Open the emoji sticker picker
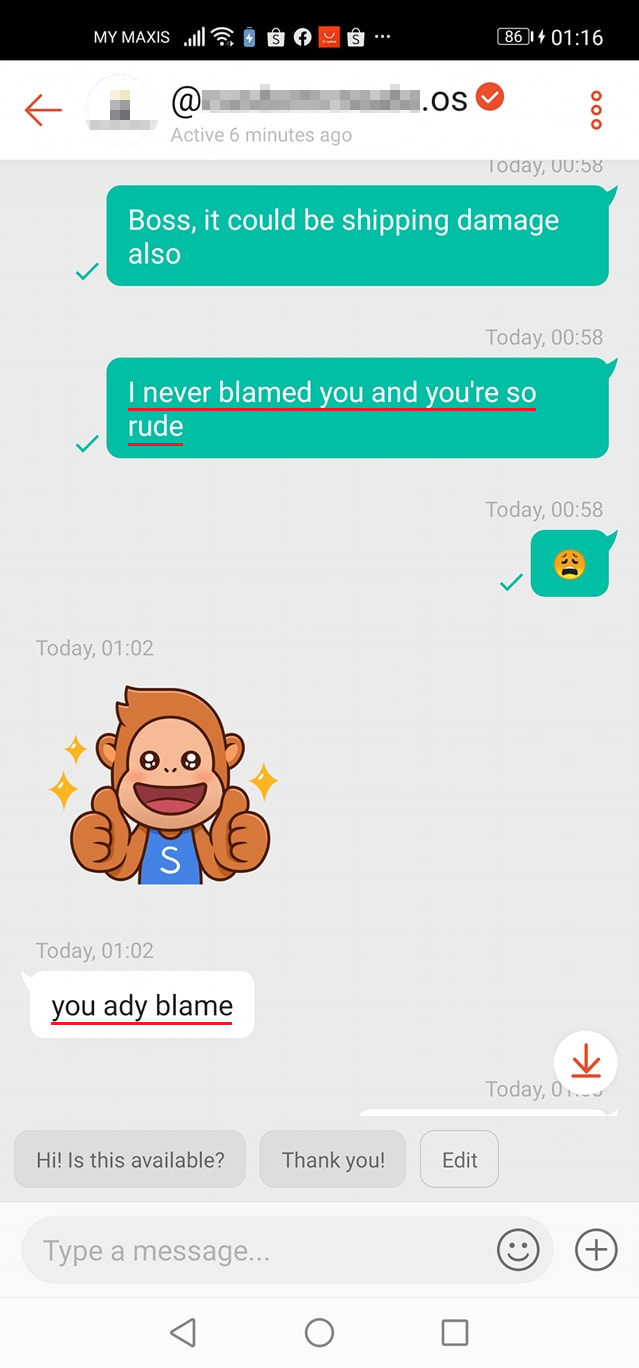This screenshot has width=639, height=1368. [x=518, y=1250]
